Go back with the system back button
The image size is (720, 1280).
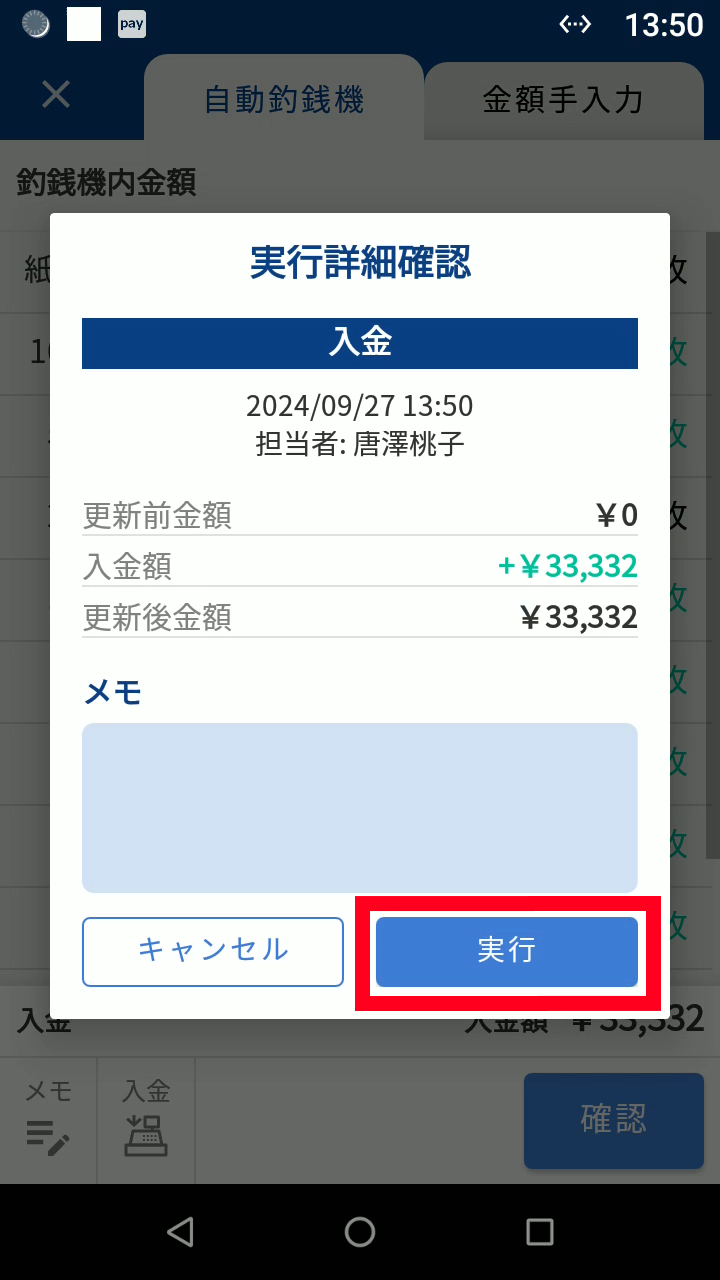click(180, 1231)
